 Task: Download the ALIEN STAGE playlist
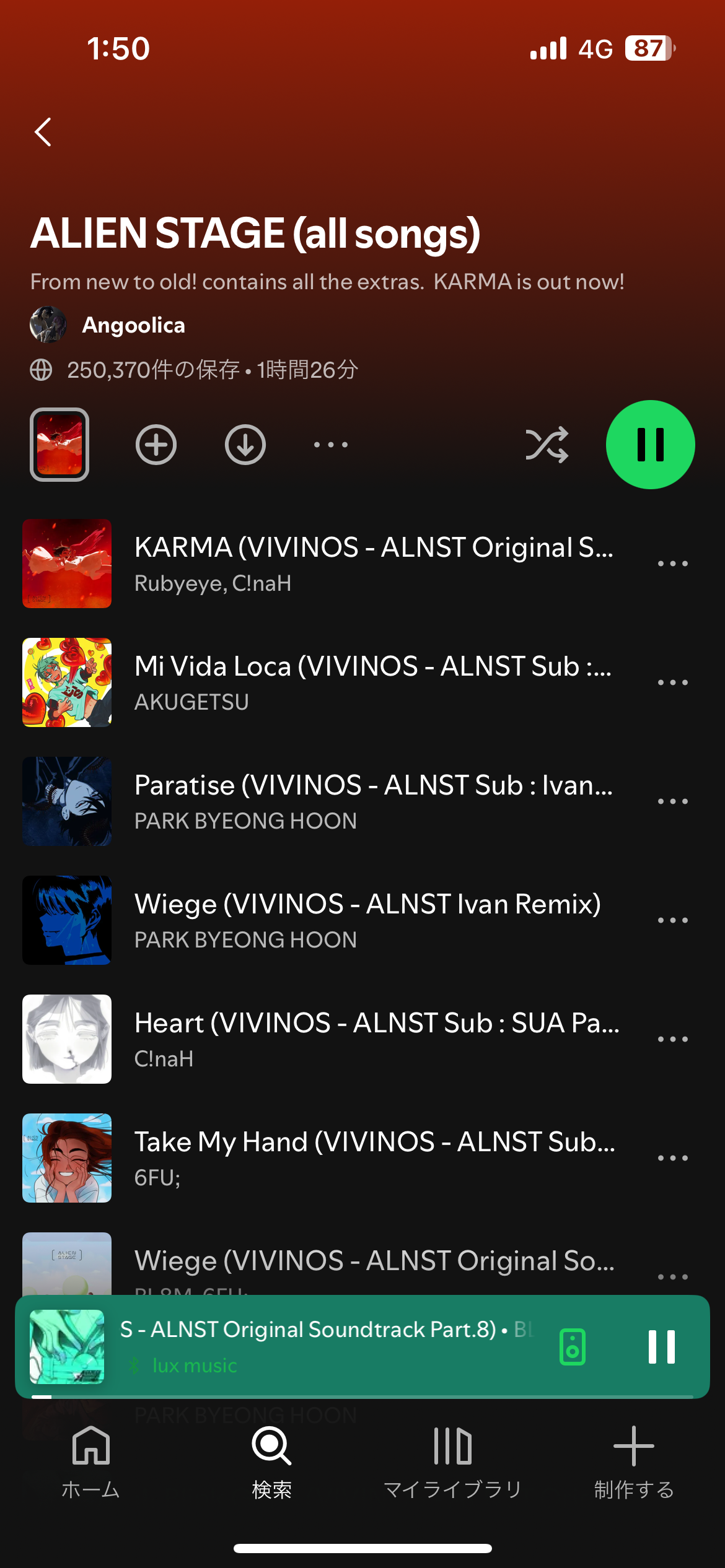click(x=245, y=445)
